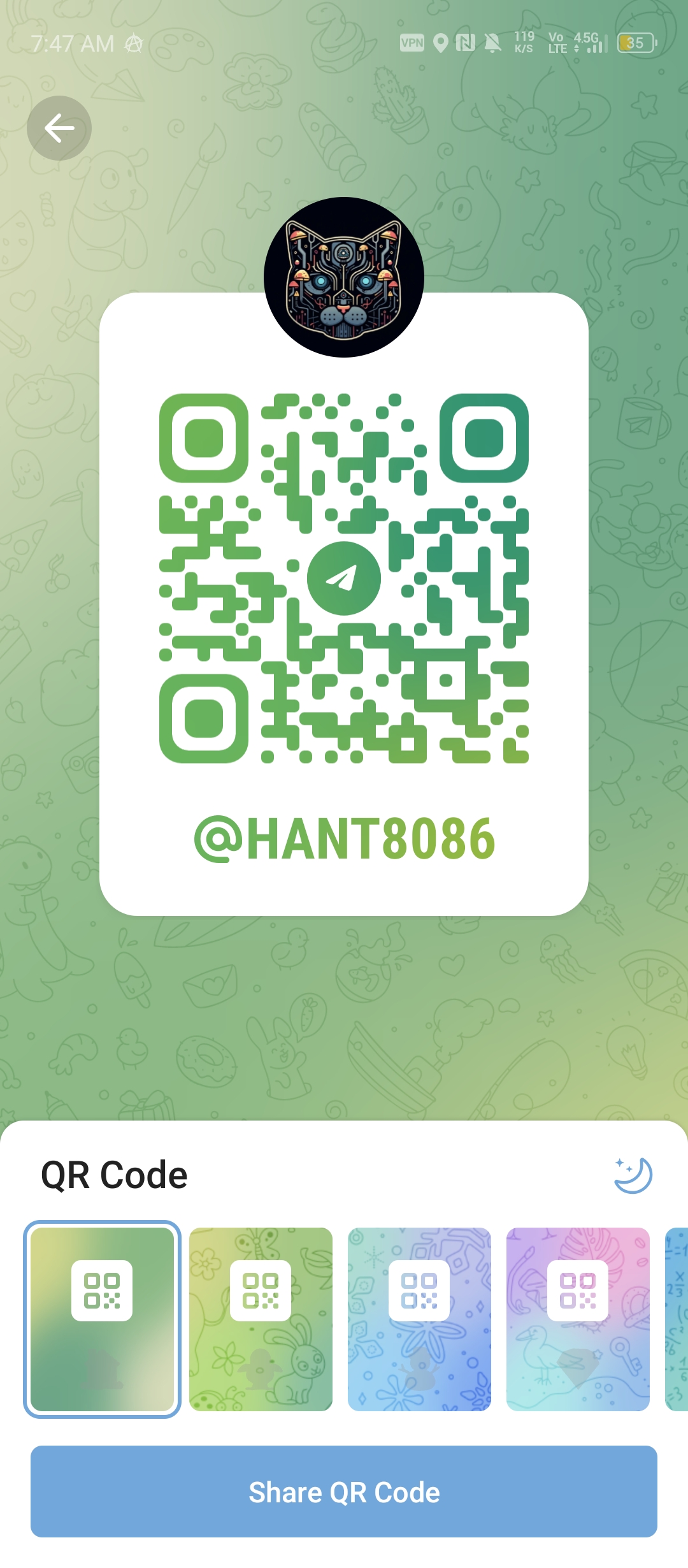Screen dimensions: 688x1568
Task: Apply the pink purple bird QR theme
Action: point(578,1319)
